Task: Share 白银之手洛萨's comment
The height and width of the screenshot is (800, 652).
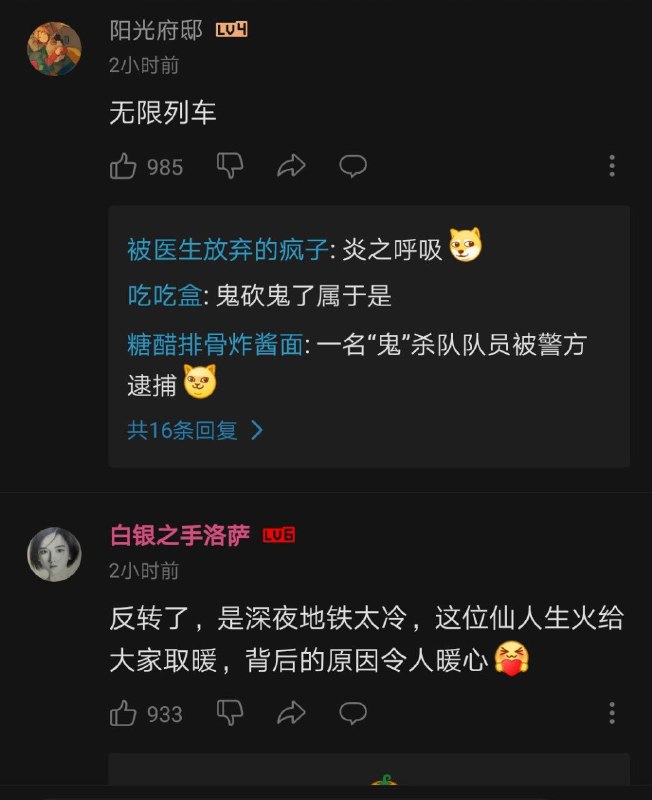Action: click(x=291, y=713)
